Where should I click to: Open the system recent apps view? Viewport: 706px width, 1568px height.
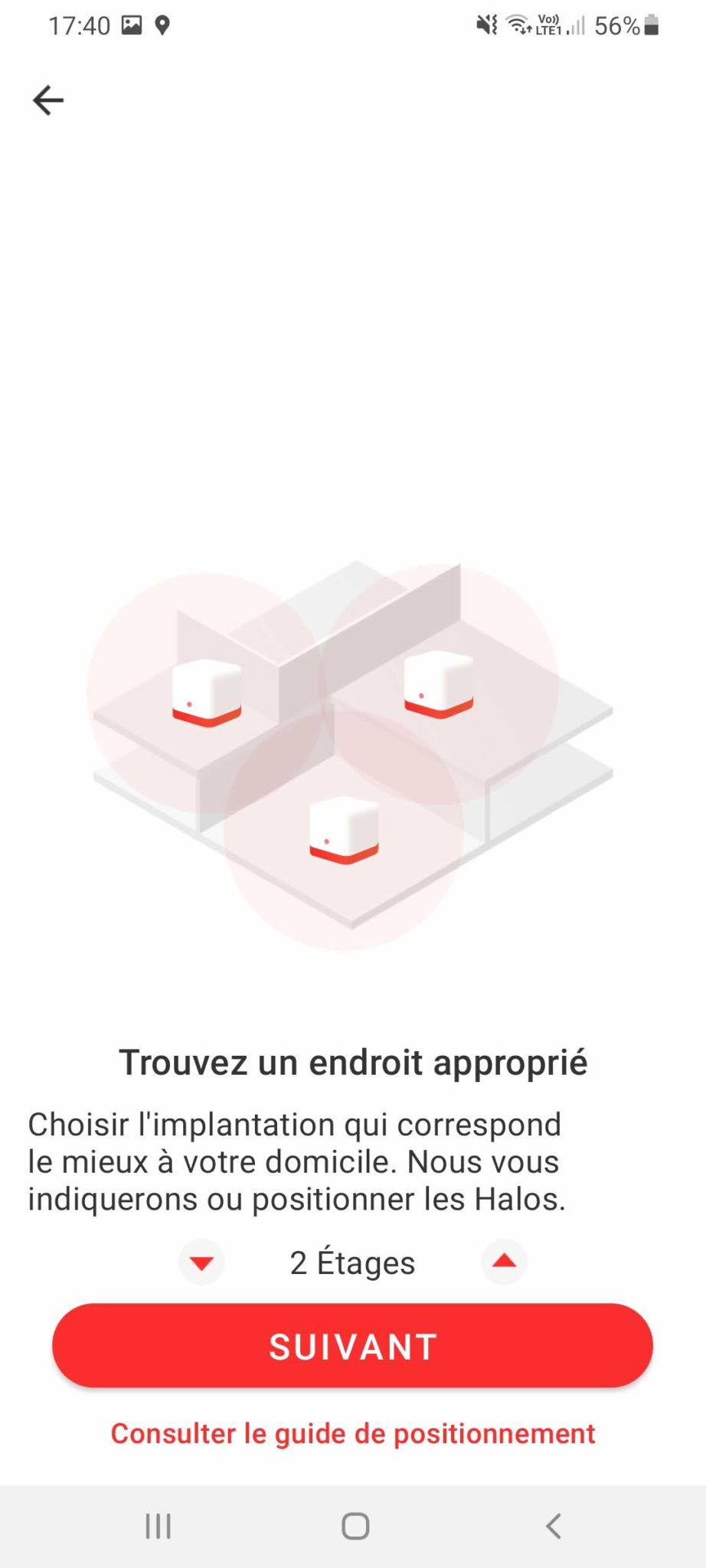point(159,1526)
